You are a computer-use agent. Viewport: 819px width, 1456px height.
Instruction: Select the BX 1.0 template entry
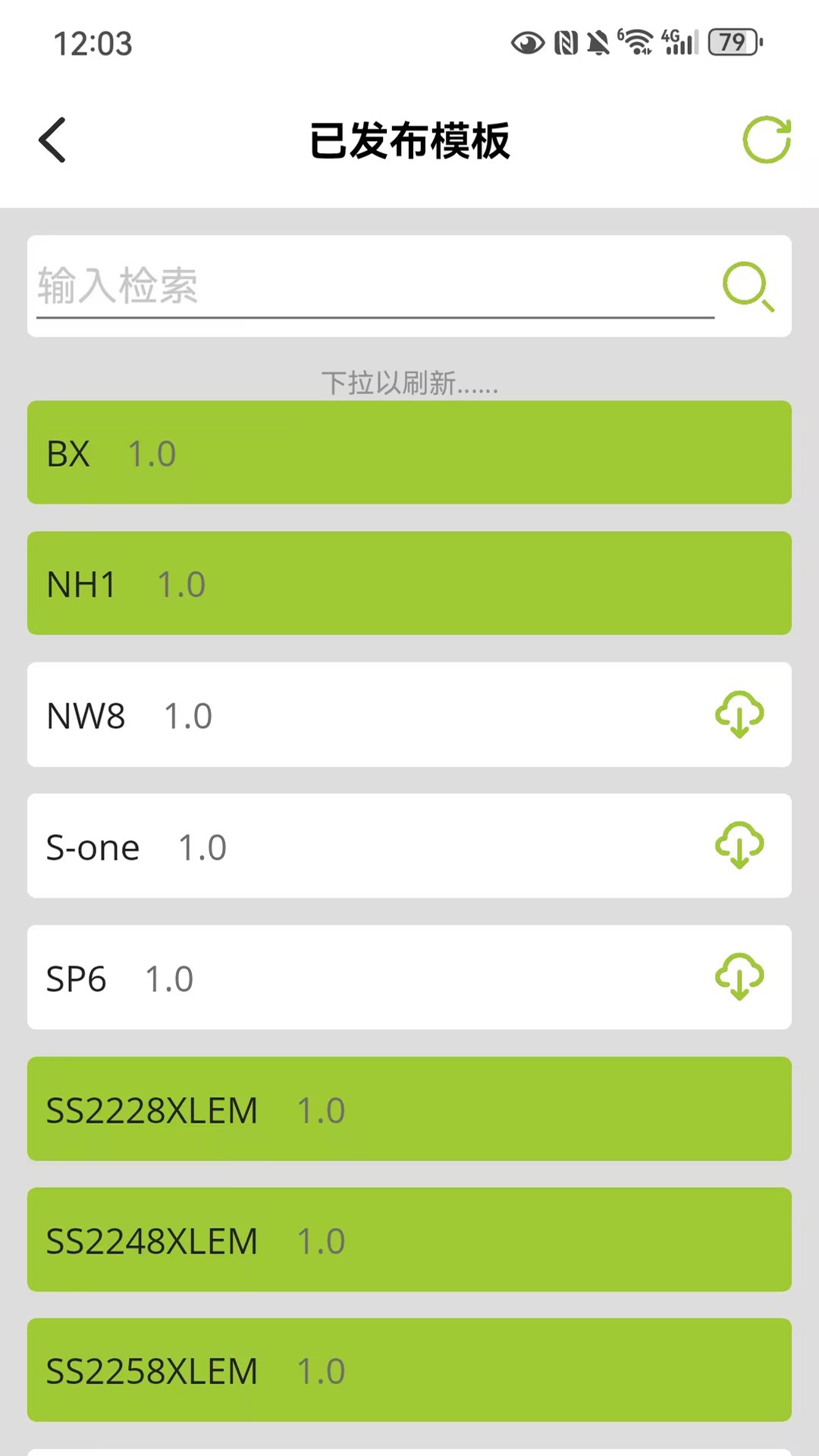tap(409, 452)
